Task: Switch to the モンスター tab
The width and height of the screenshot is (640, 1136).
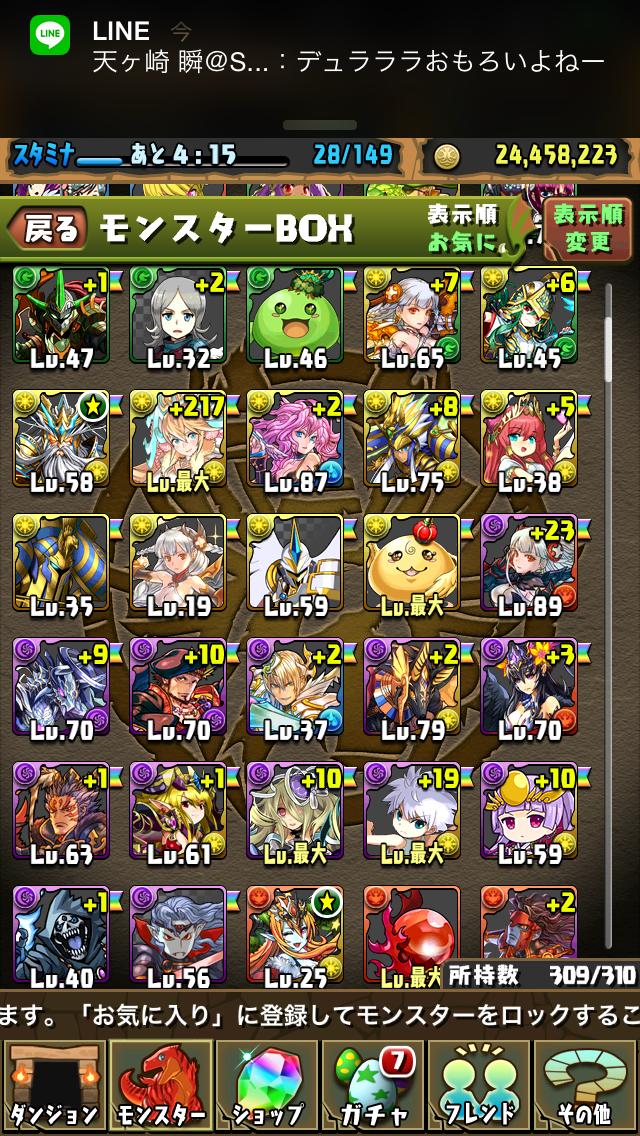Action: [x=161, y=1087]
